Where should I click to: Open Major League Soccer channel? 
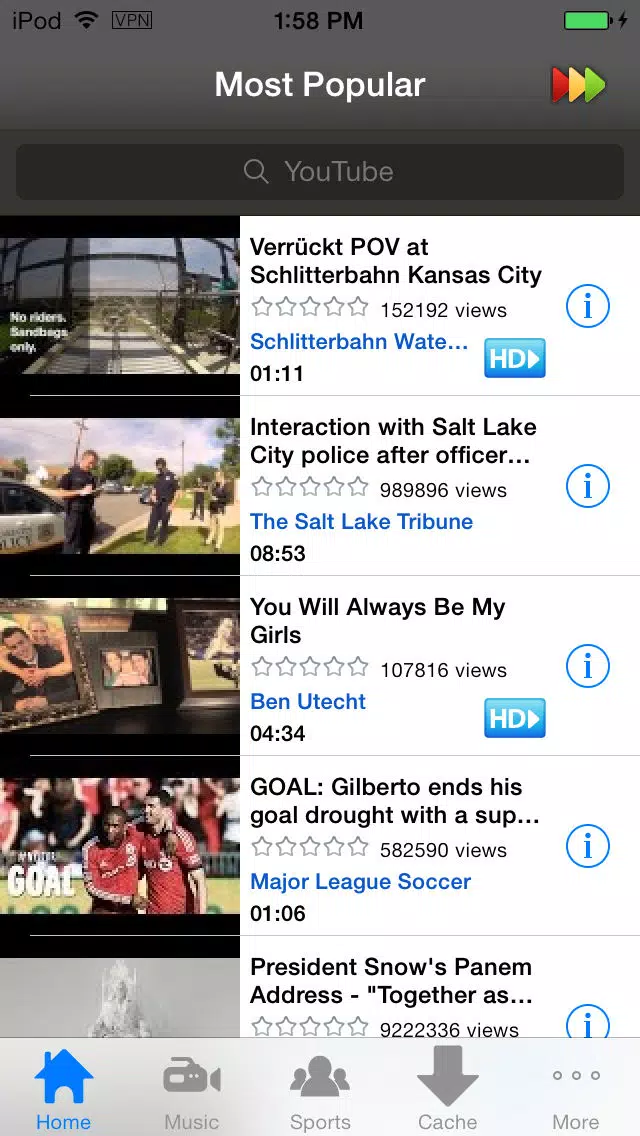coord(360,882)
